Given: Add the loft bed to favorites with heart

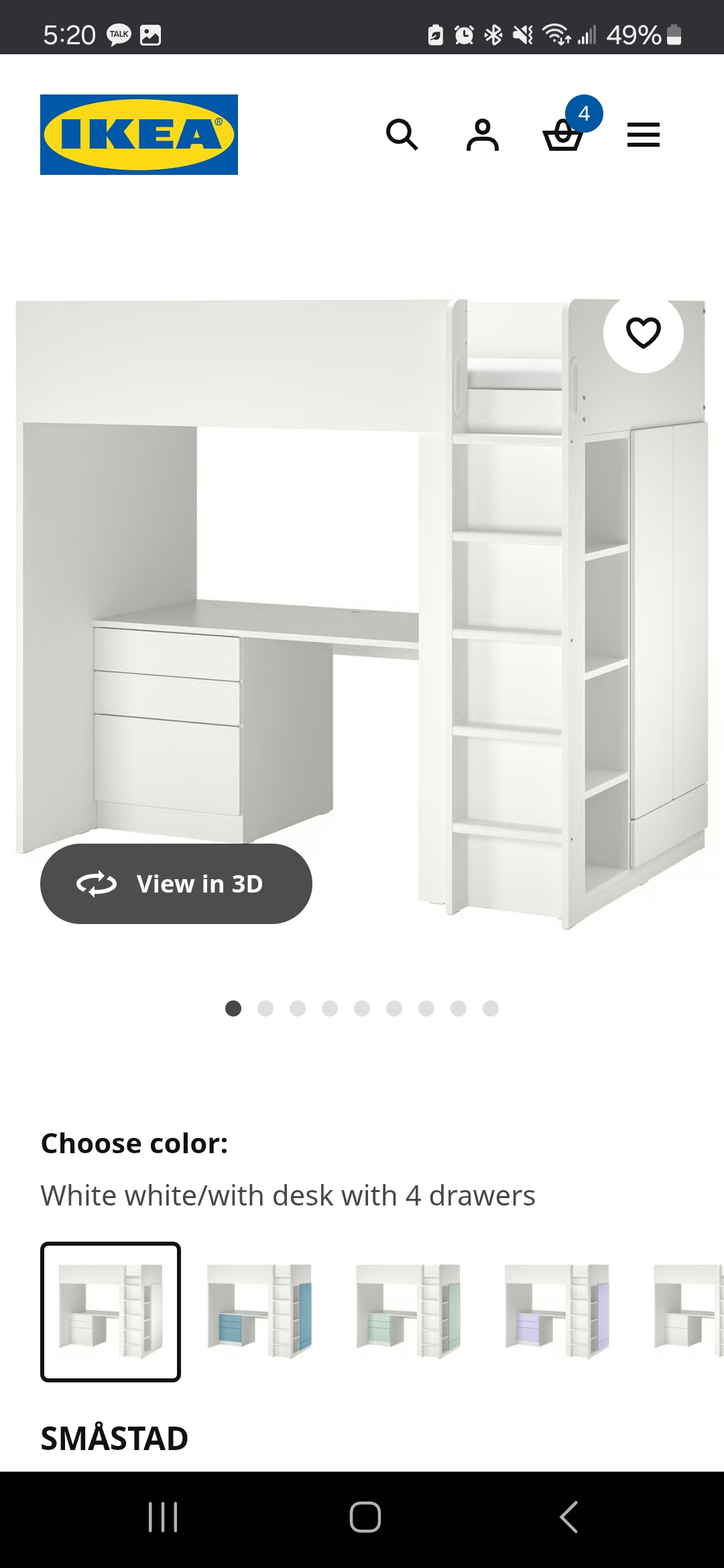Looking at the screenshot, I should (643, 332).
